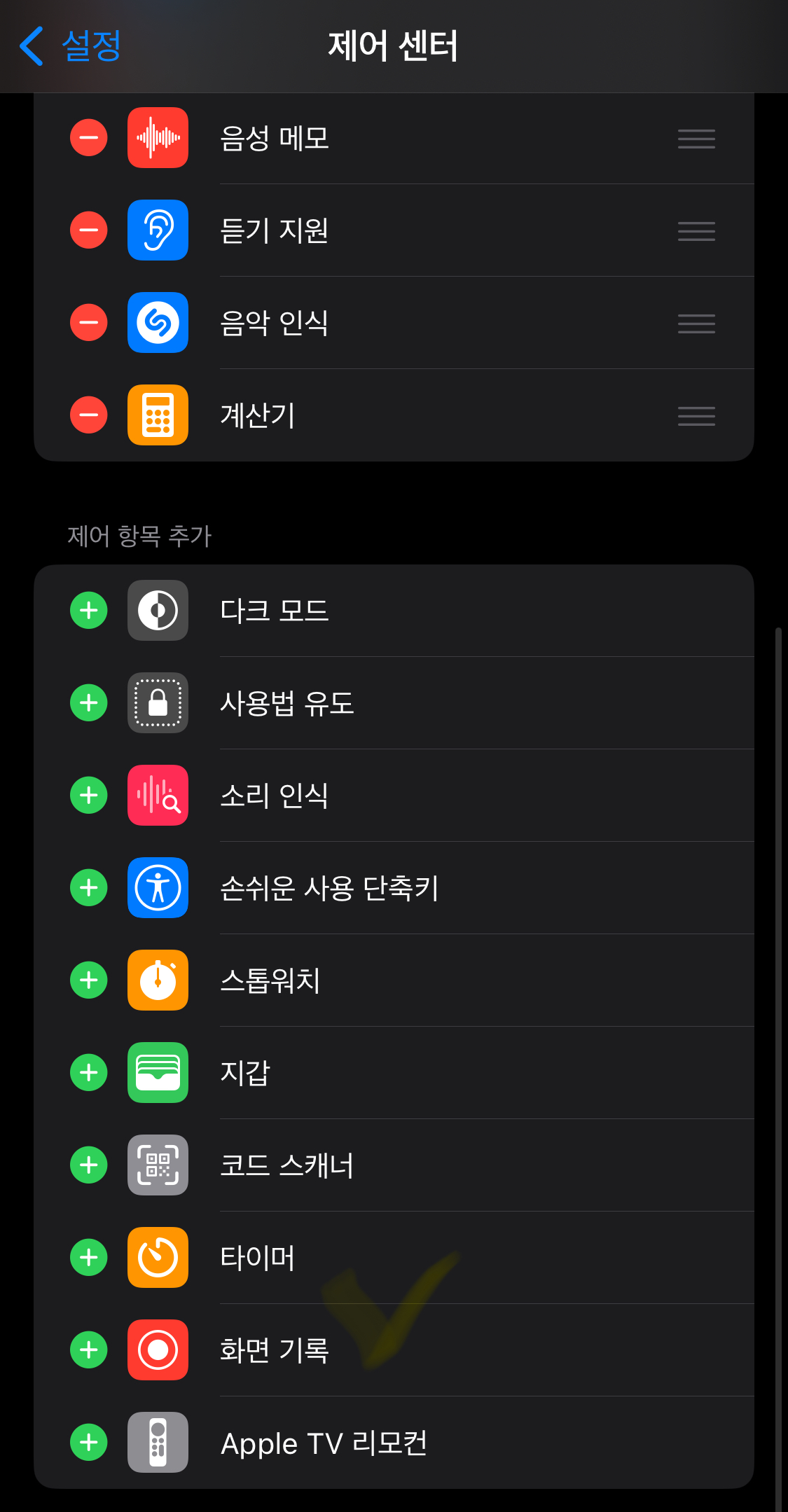Viewport: 788px width, 1512px height.
Task: Click the 계산기 calculator icon
Action: click(x=158, y=415)
